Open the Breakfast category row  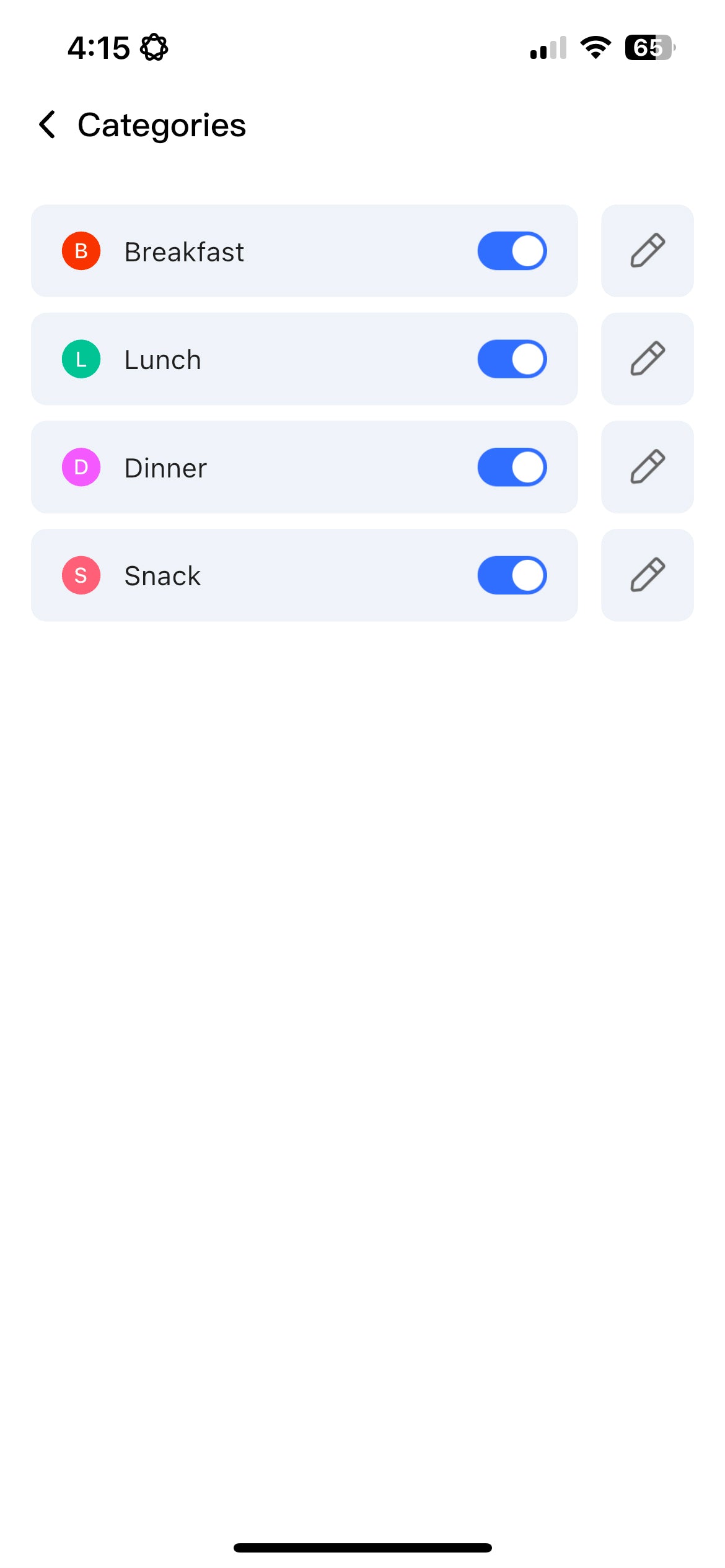(304, 250)
